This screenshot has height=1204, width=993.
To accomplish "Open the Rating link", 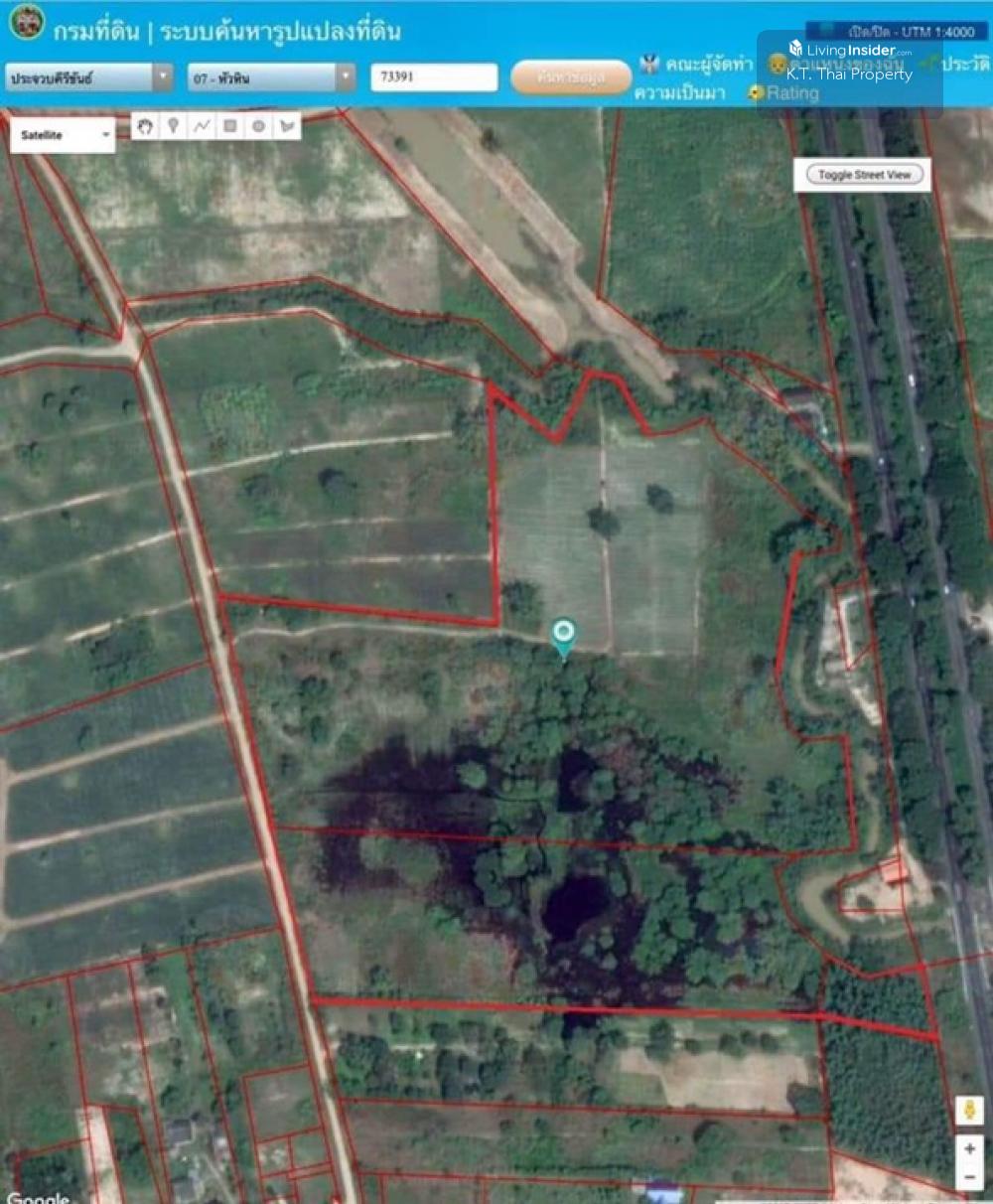I will click(x=790, y=93).
